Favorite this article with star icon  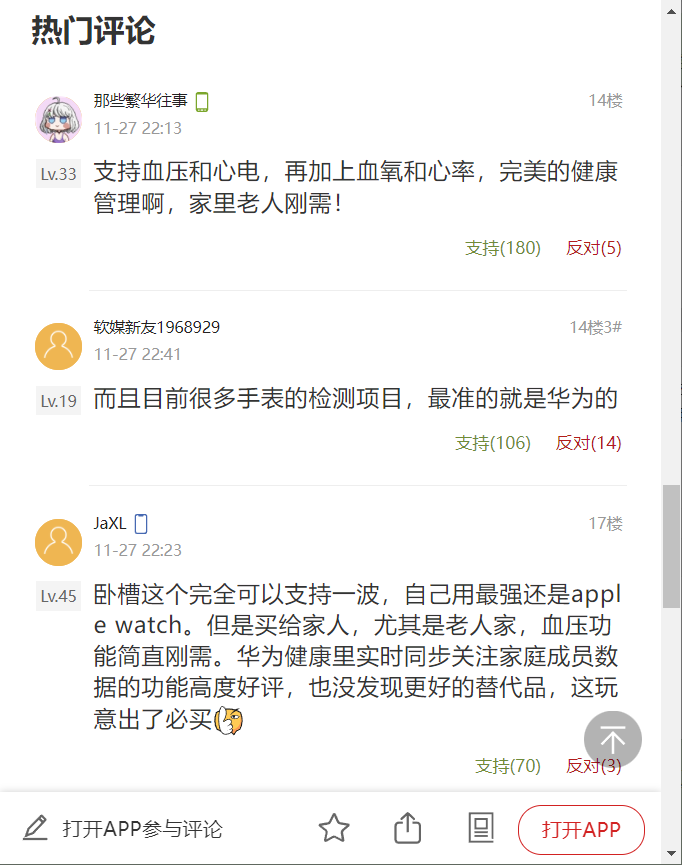click(x=334, y=828)
